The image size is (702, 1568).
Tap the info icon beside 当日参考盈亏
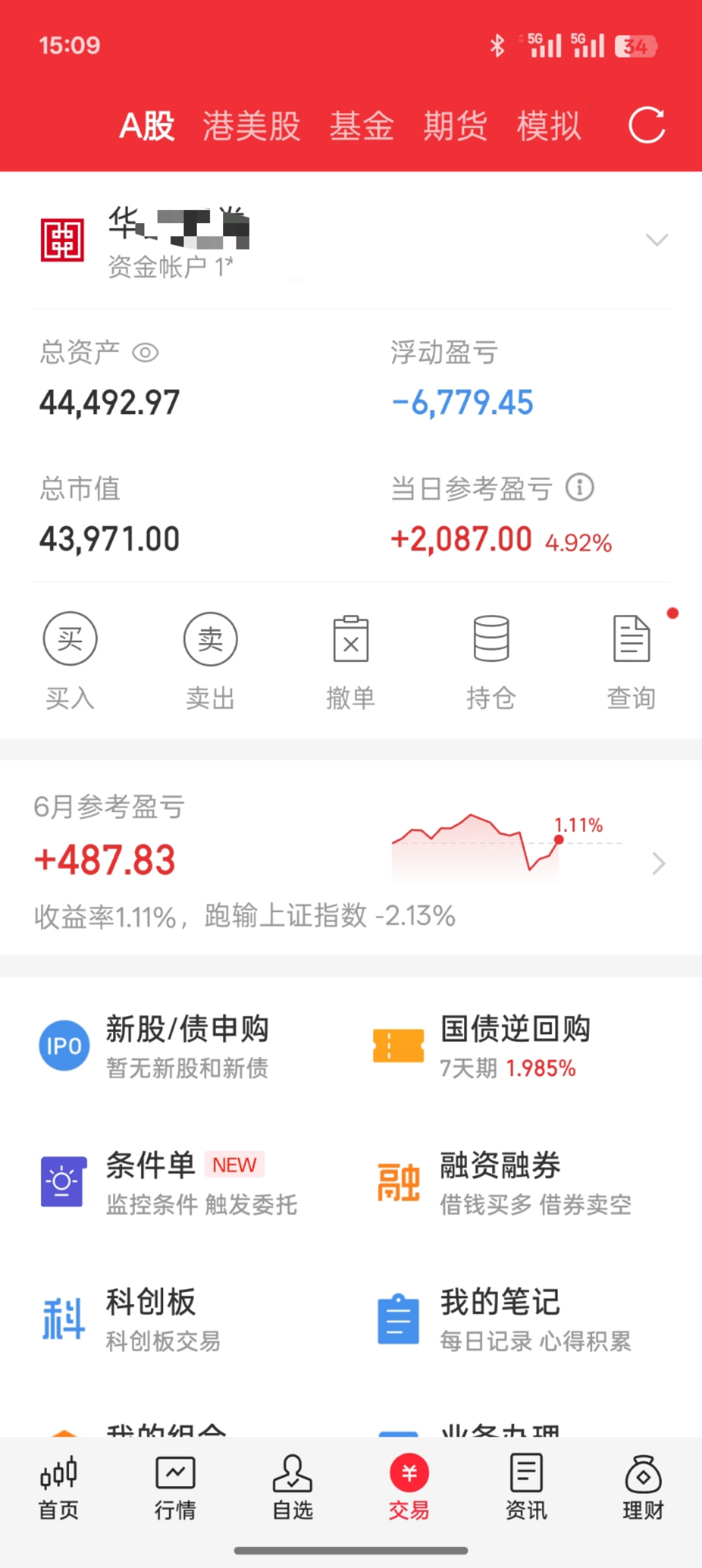coord(579,488)
